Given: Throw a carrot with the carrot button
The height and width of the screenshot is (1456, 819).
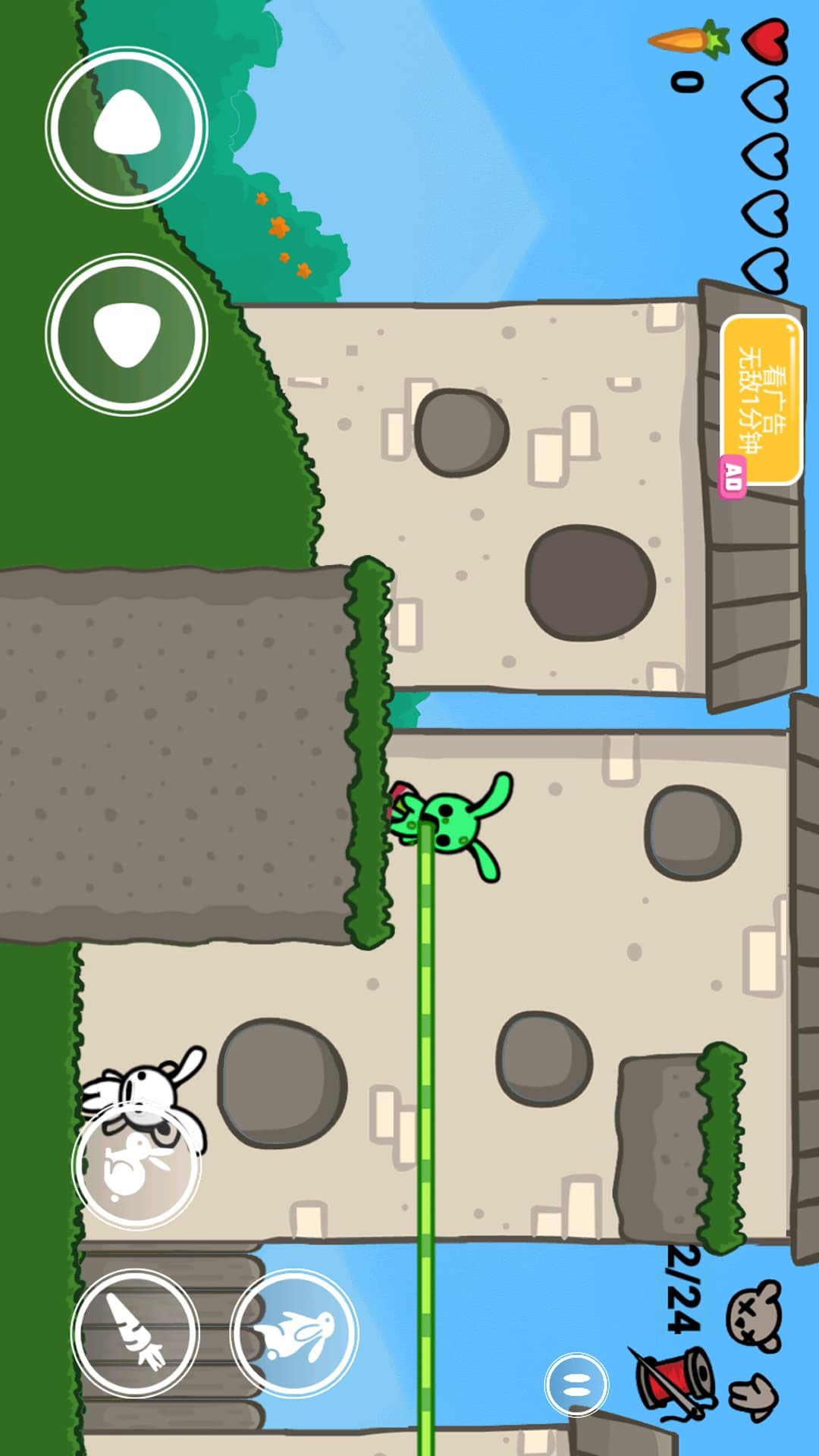Looking at the screenshot, I should tap(136, 1332).
